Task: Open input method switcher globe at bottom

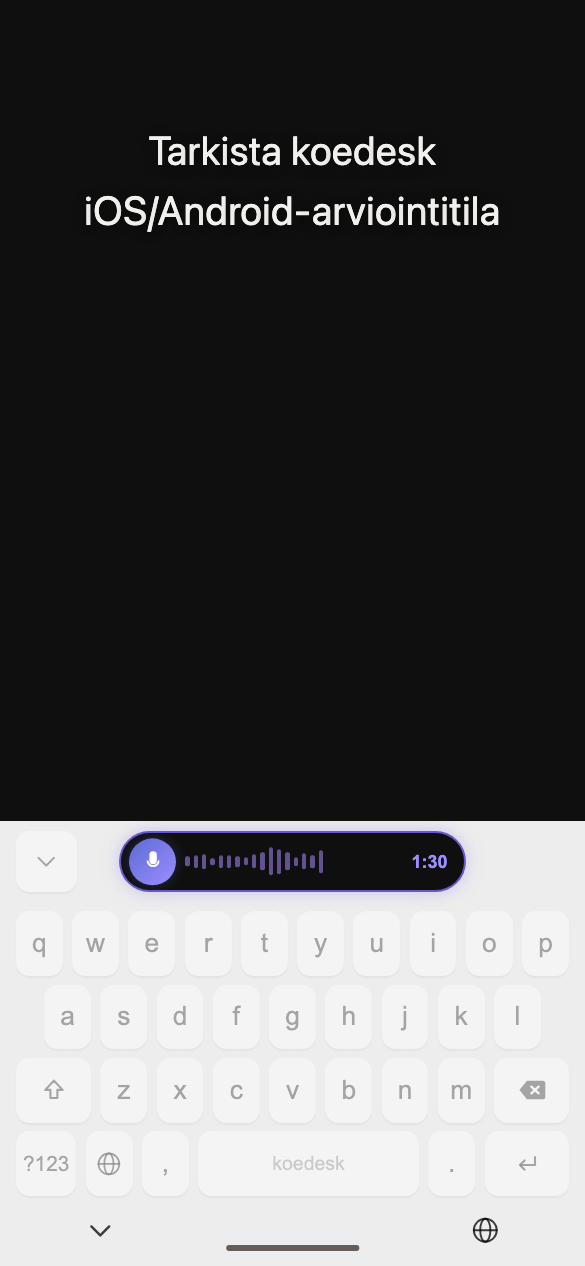Action: tap(485, 1231)
